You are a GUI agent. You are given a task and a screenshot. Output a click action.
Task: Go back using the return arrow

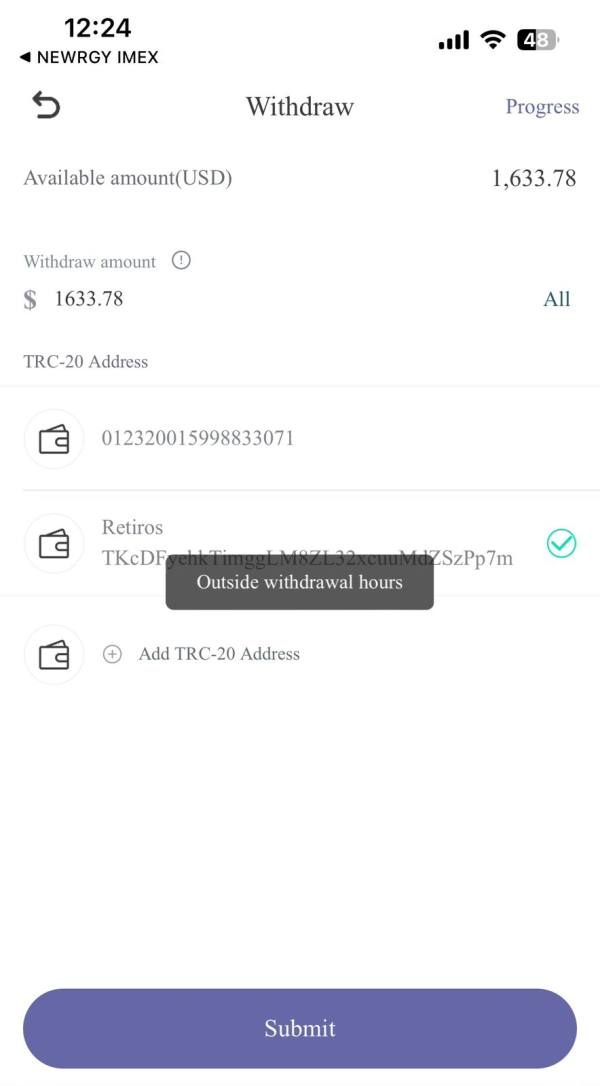[x=46, y=106]
